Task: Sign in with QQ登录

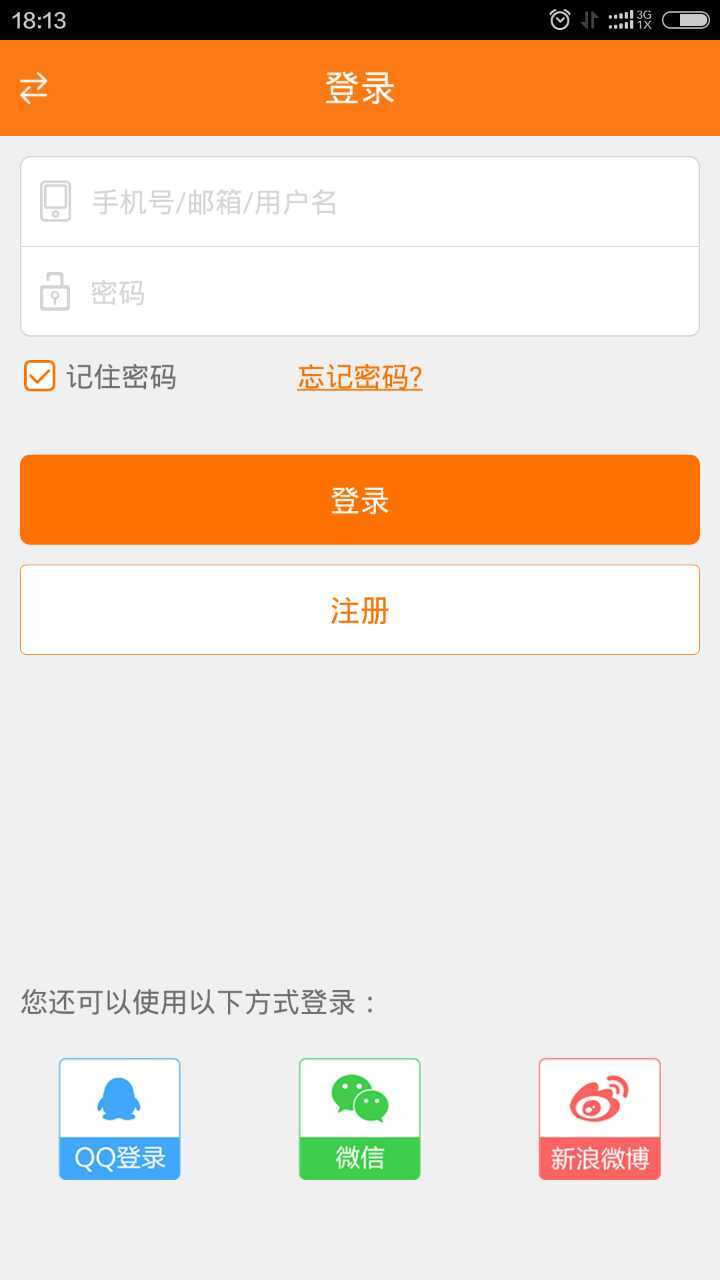Action: [x=120, y=1119]
